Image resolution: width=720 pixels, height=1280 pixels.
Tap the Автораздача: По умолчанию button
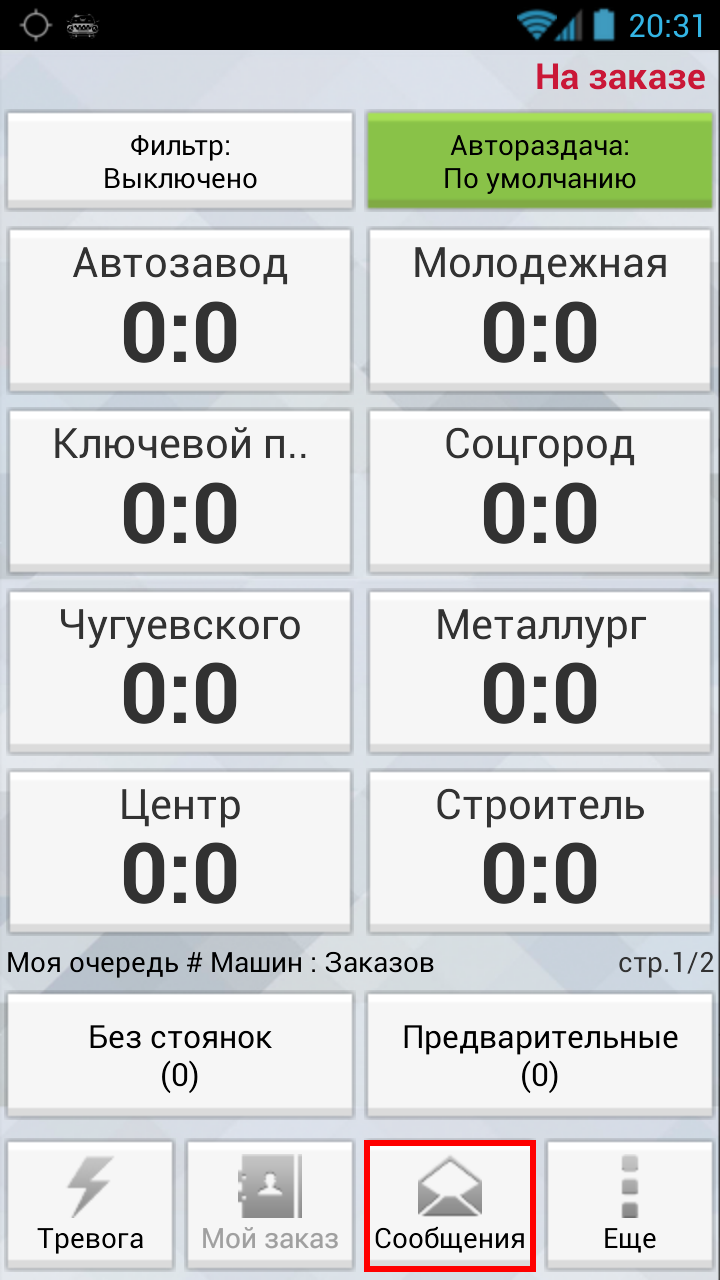tap(540, 161)
